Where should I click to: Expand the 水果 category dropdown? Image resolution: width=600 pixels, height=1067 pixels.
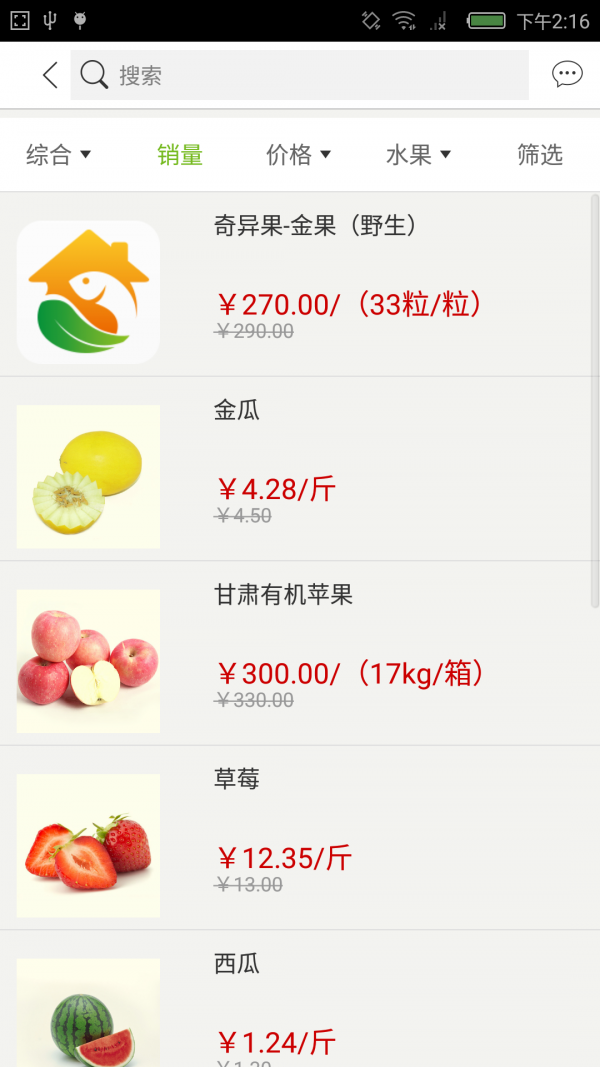pos(418,155)
